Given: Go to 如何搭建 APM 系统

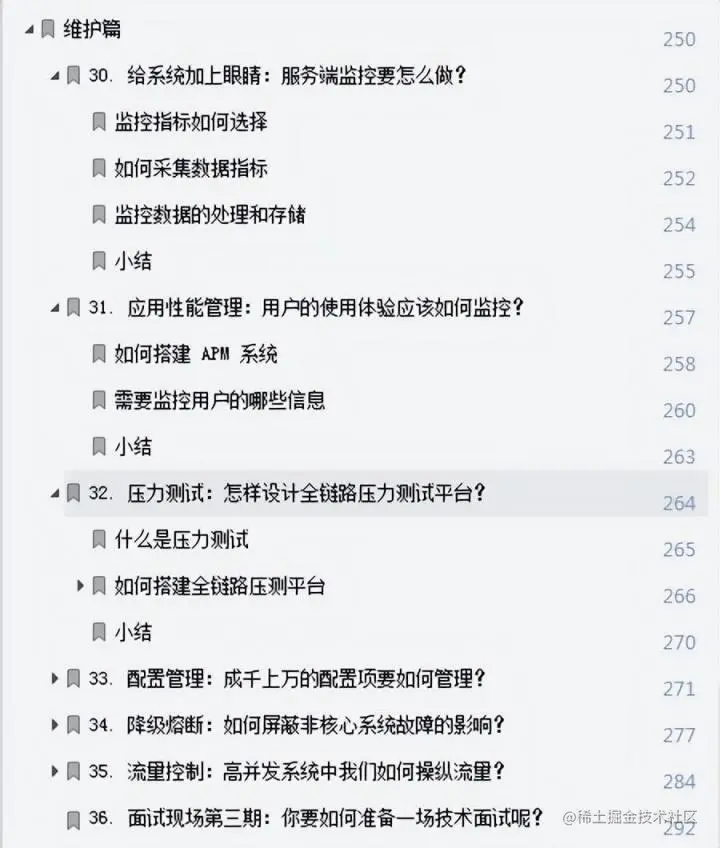Looking at the screenshot, I should click(195, 354).
